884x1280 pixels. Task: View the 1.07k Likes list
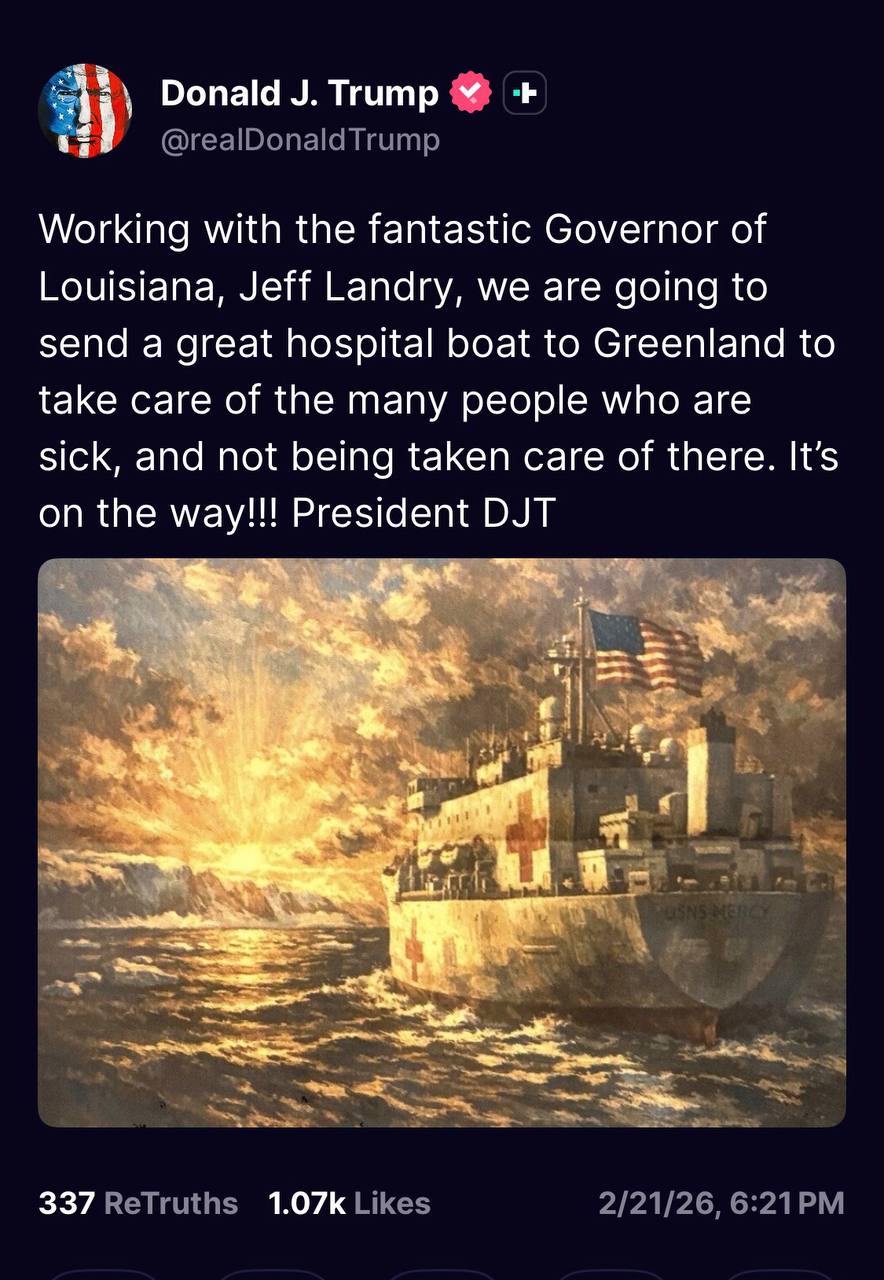click(349, 1203)
